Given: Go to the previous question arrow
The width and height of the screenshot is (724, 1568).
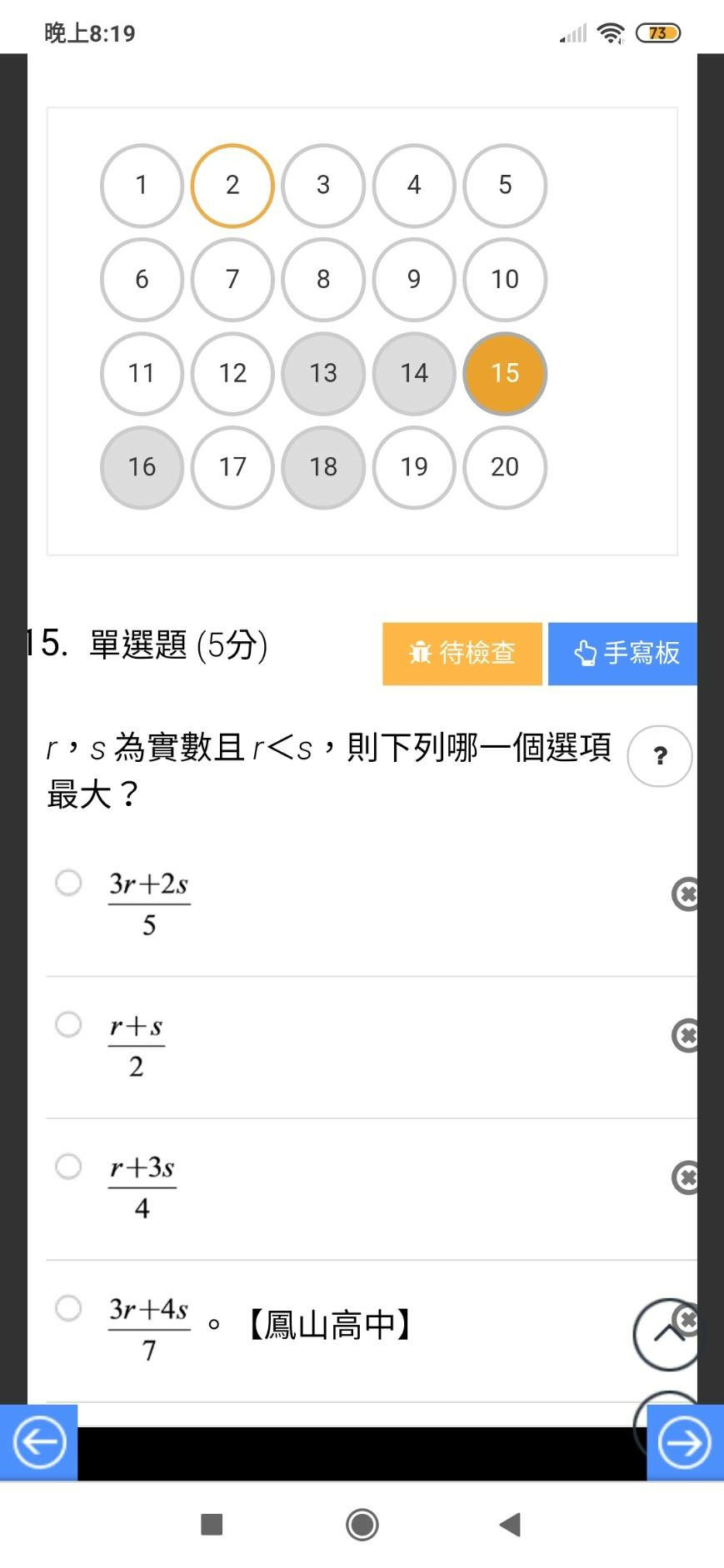Looking at the screenshot, I should [x=39, y=1442].
